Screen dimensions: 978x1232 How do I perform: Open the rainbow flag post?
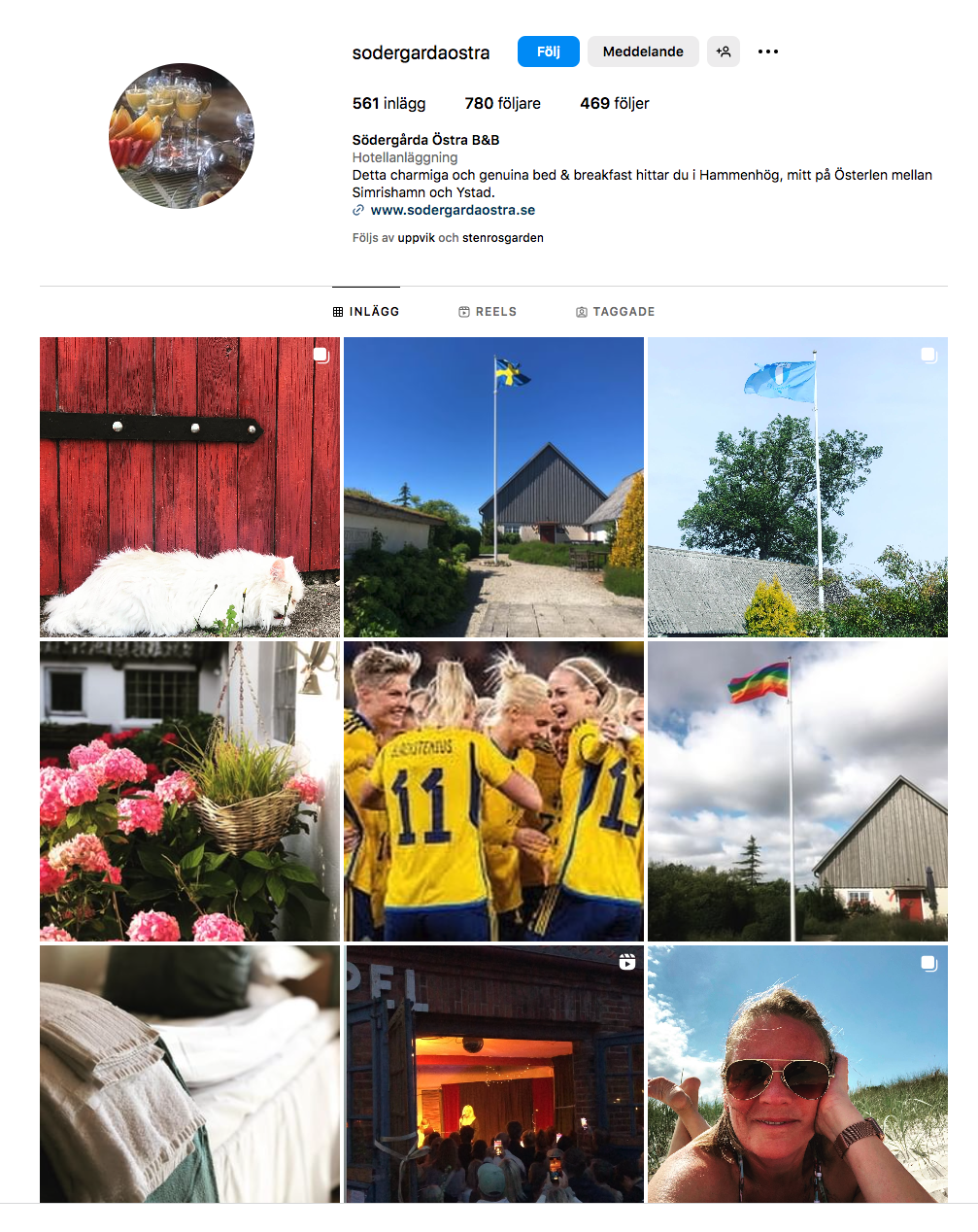click(x=797, y=791)
